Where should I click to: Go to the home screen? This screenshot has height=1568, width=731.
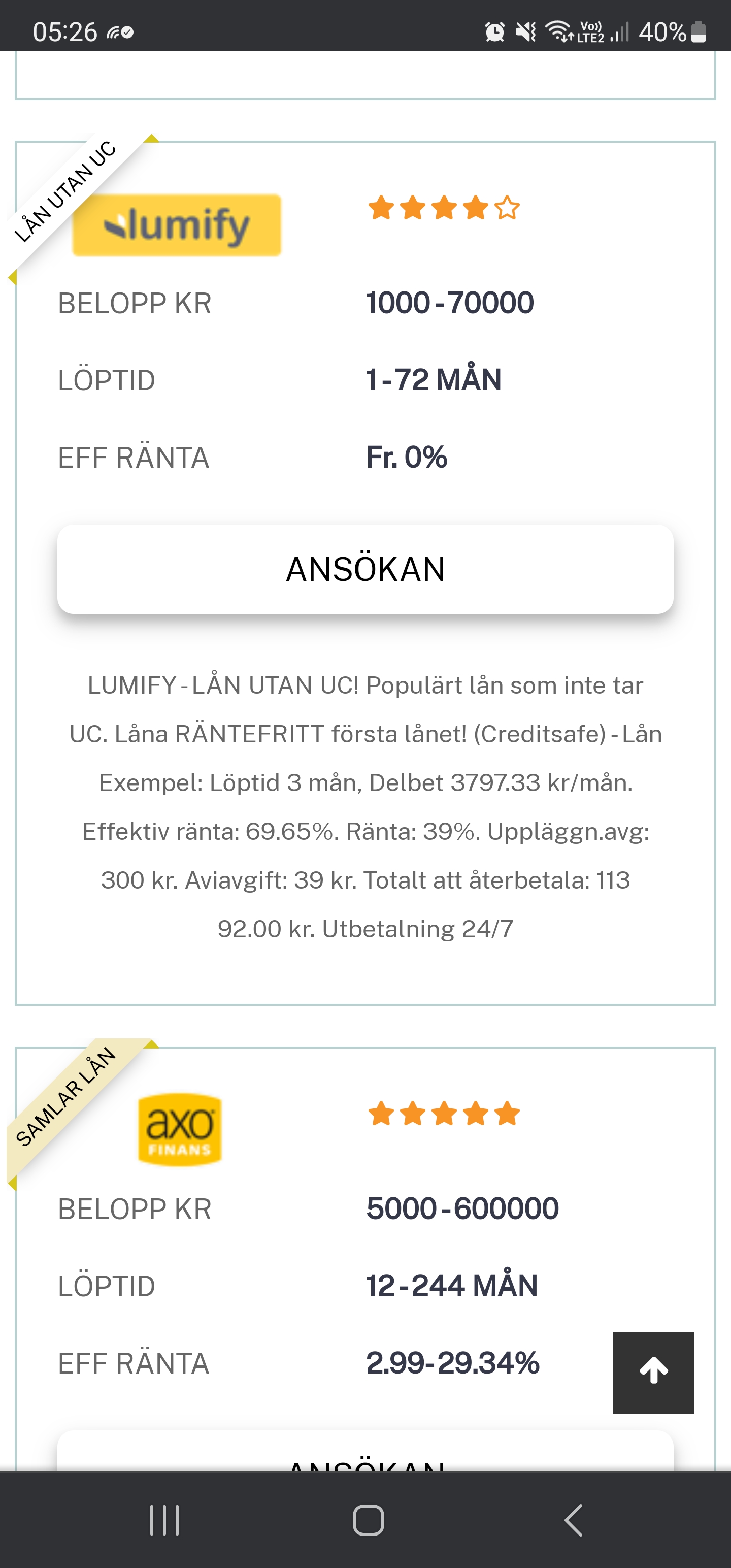tap(368, 1520)
